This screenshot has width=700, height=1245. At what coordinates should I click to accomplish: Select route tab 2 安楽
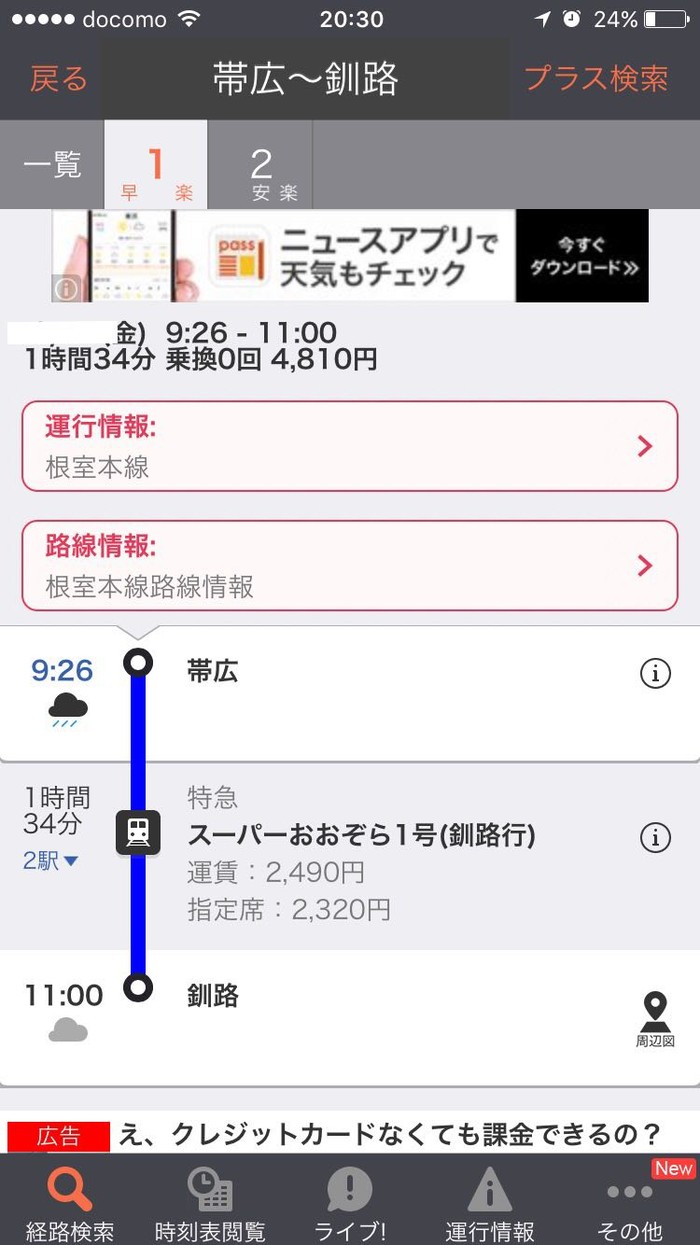(x=261, y=171)
